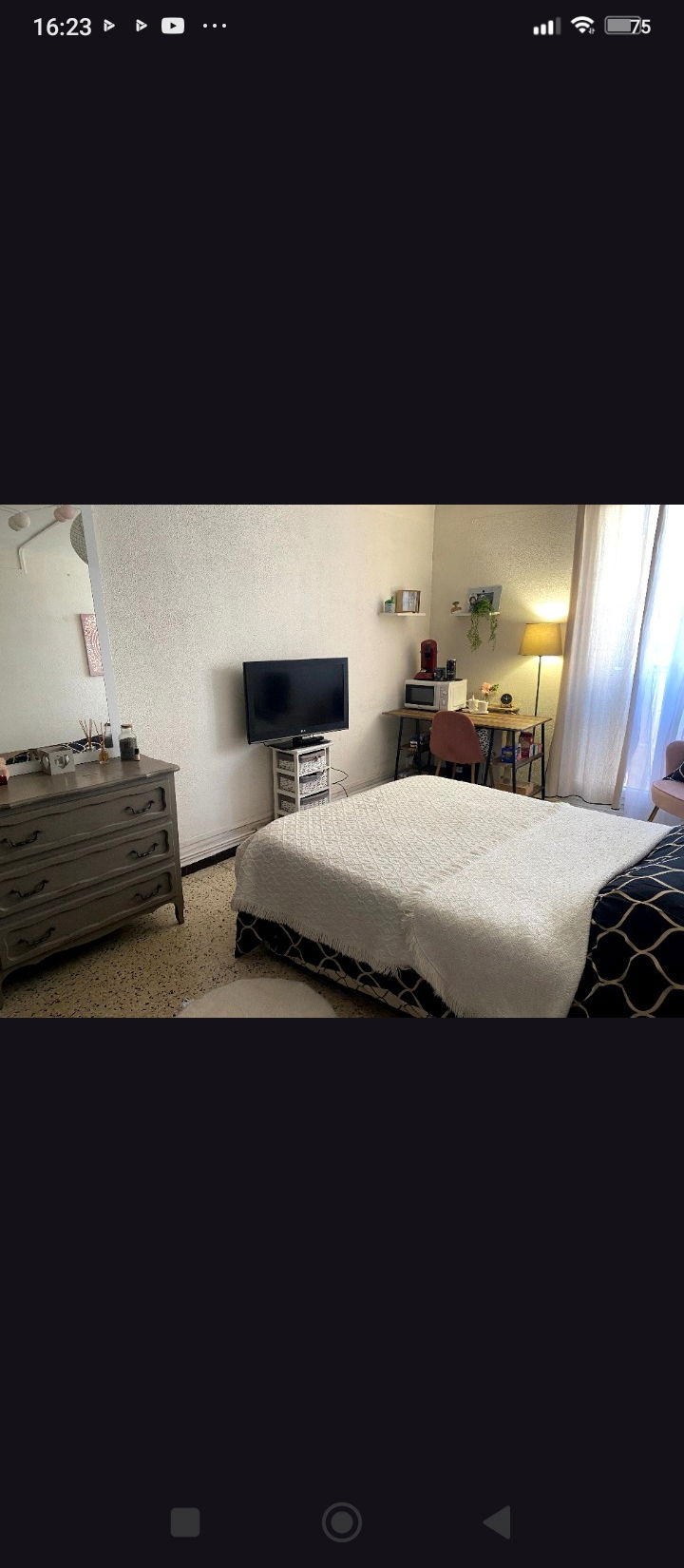The image size is (684, 1568).
Task: Go to the home screen
Action: 342,1522
